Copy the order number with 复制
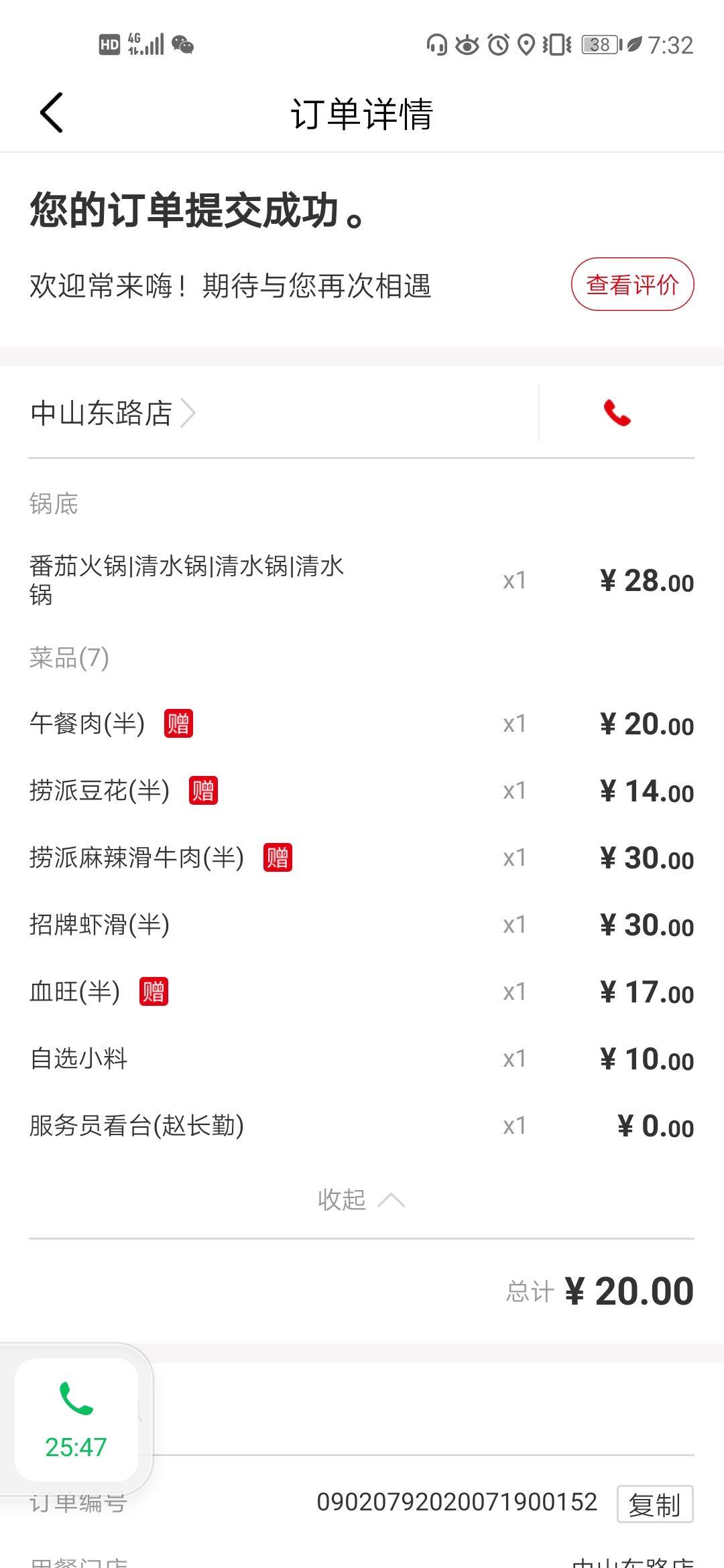This screenshot has width=724, height=1568. [x=654, y=1505]
